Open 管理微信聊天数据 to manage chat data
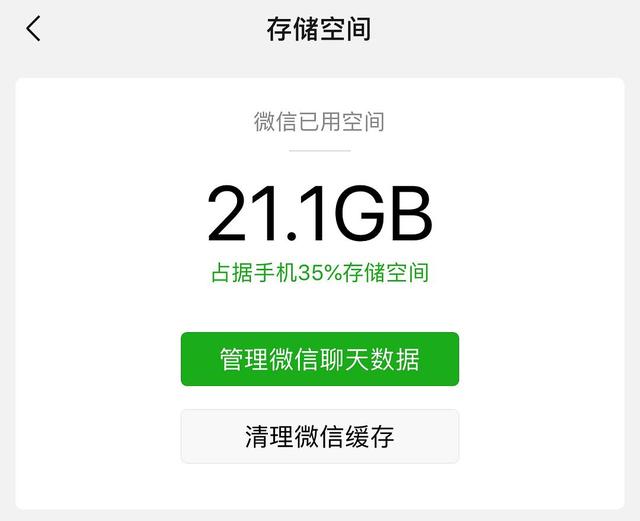Screen dimensions: 640x521 [x=319, y=359]
